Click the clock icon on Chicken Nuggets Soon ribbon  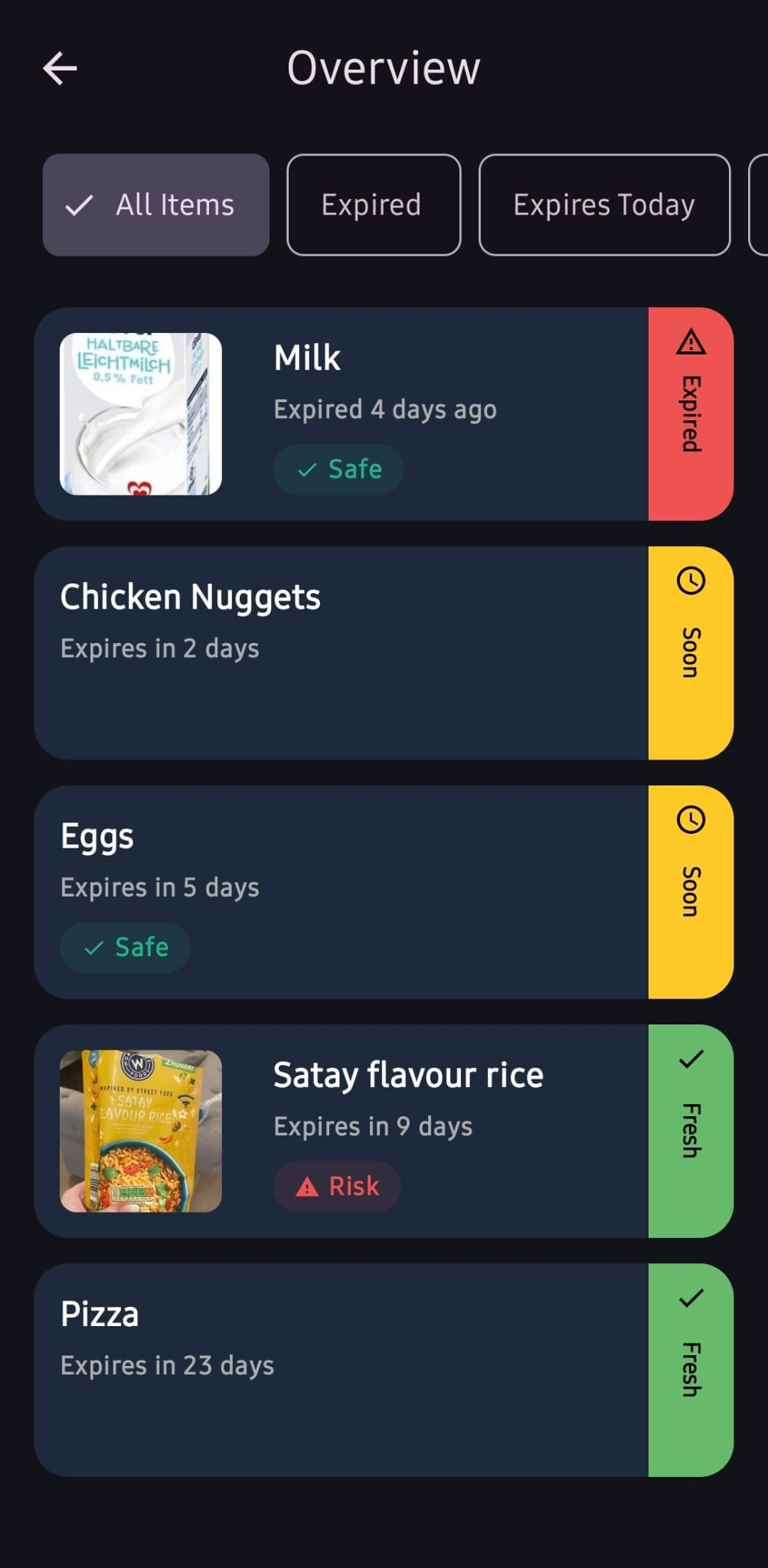pyautogui.click(x=690, y=582)
